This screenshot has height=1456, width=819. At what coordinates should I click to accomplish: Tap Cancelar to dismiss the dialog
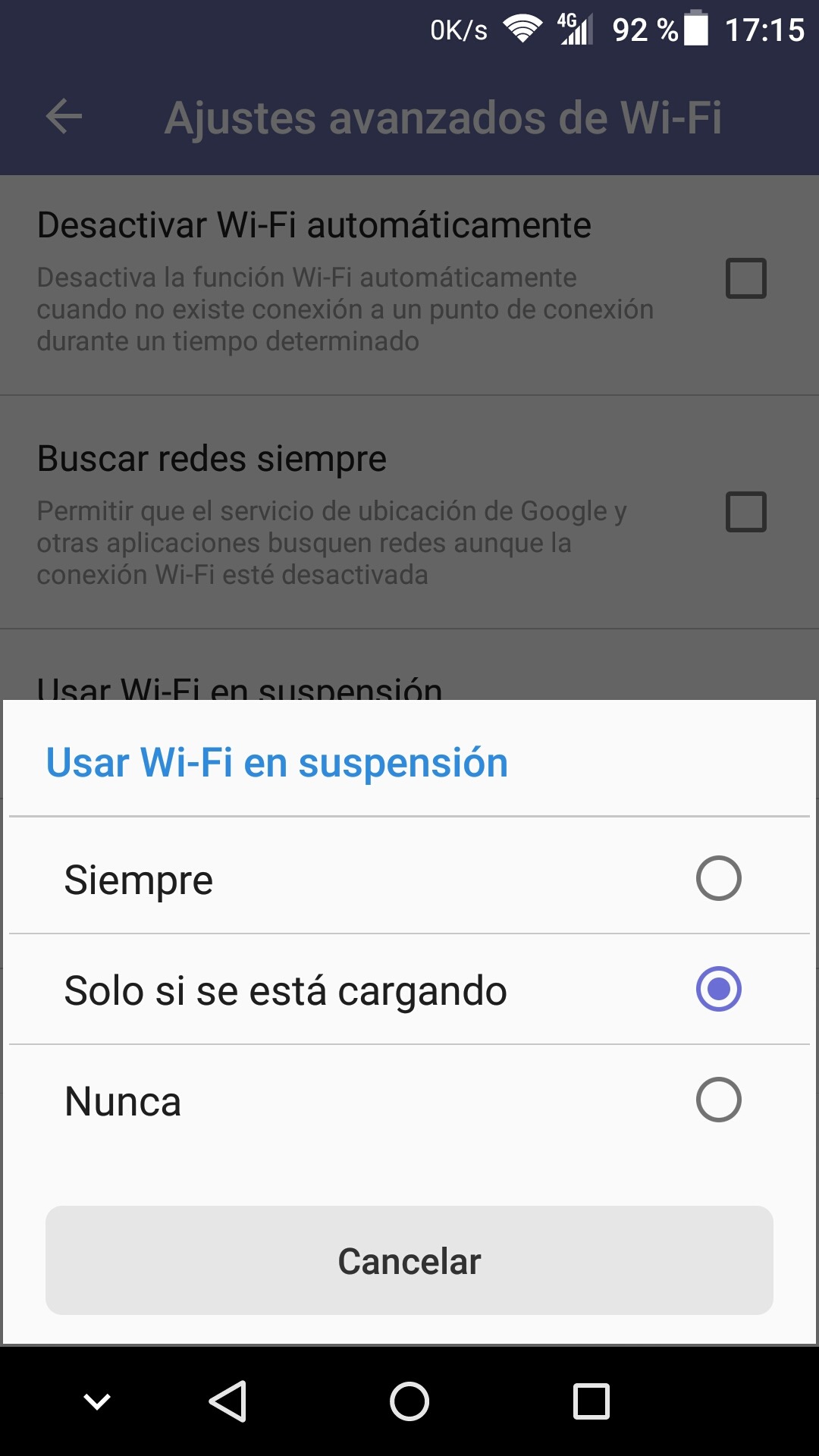click(x=409, y=1260)
